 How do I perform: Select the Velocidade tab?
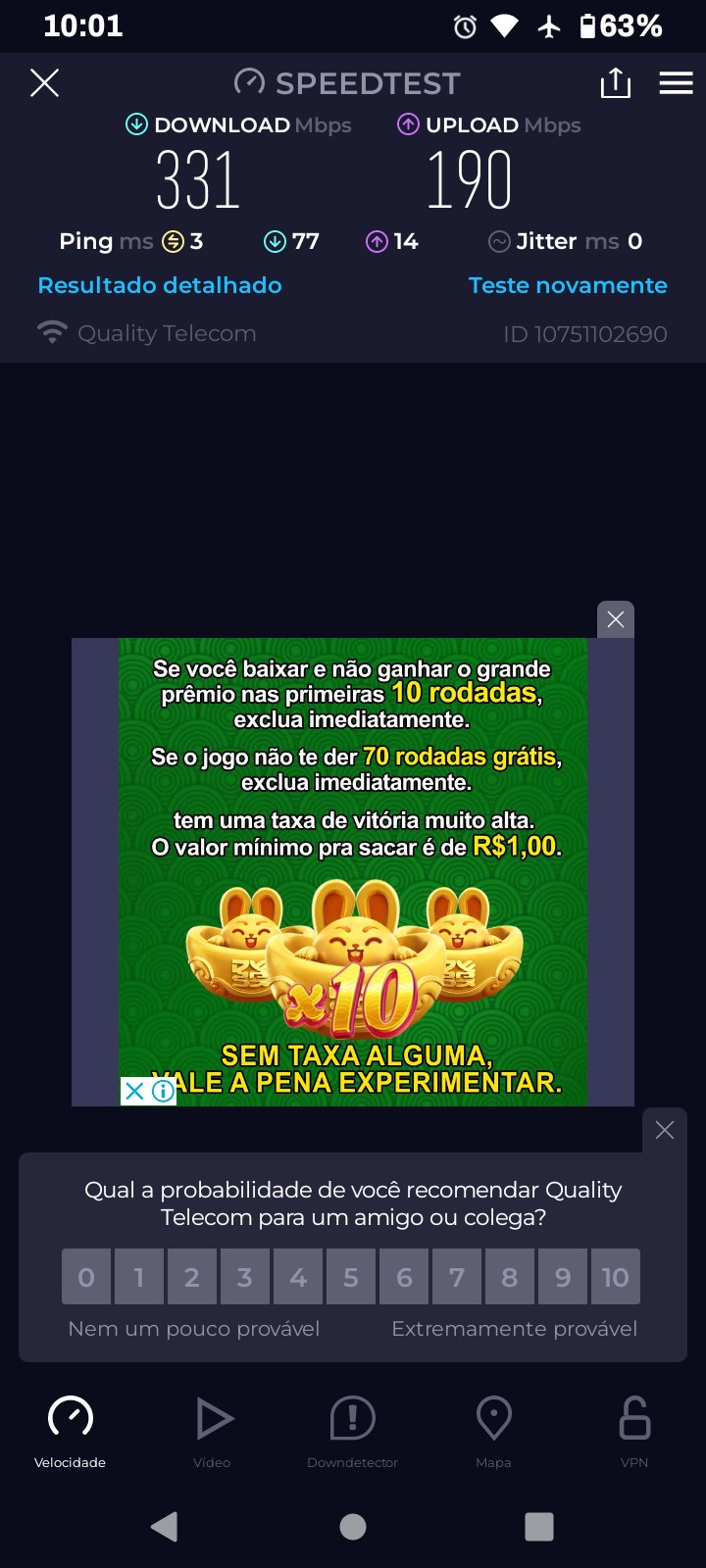coord(71,1431)
